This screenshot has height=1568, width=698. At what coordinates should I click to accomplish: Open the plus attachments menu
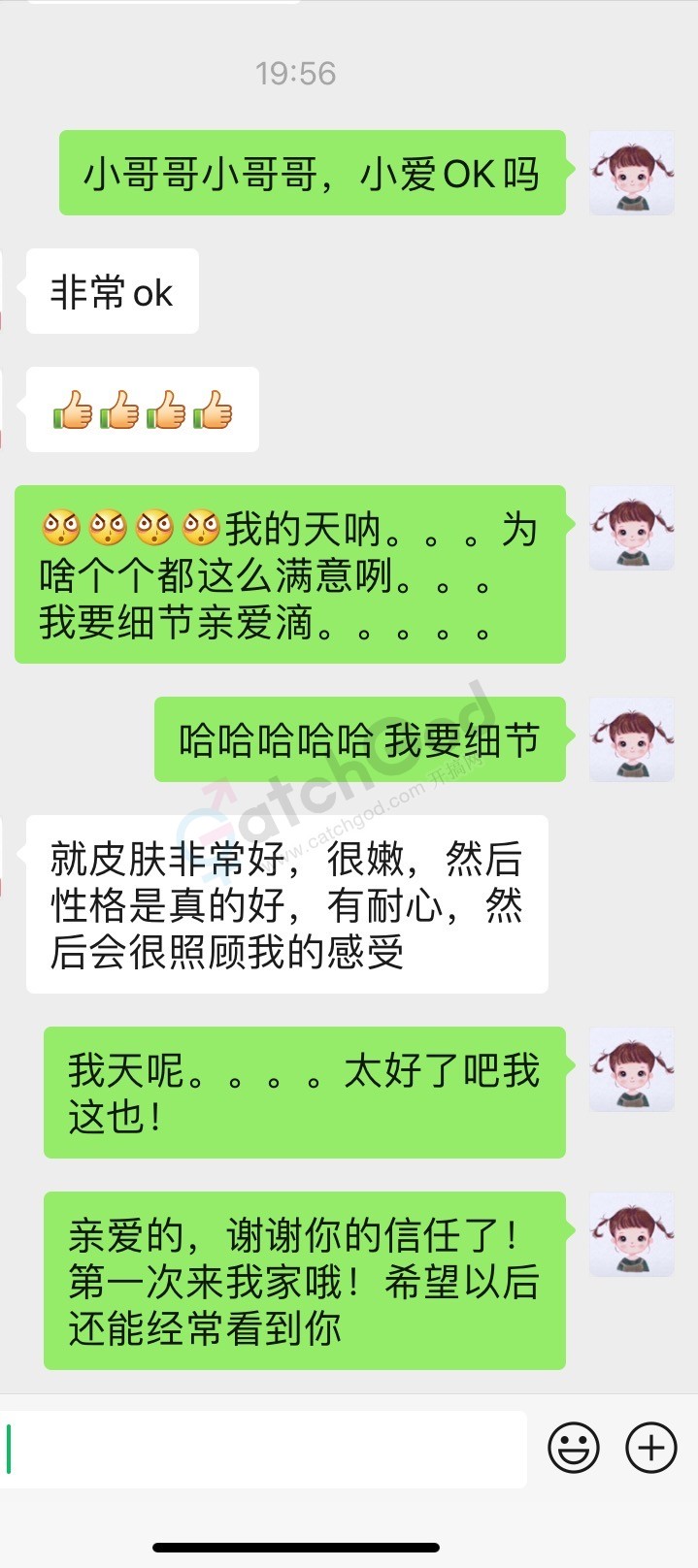(650, 1449)
